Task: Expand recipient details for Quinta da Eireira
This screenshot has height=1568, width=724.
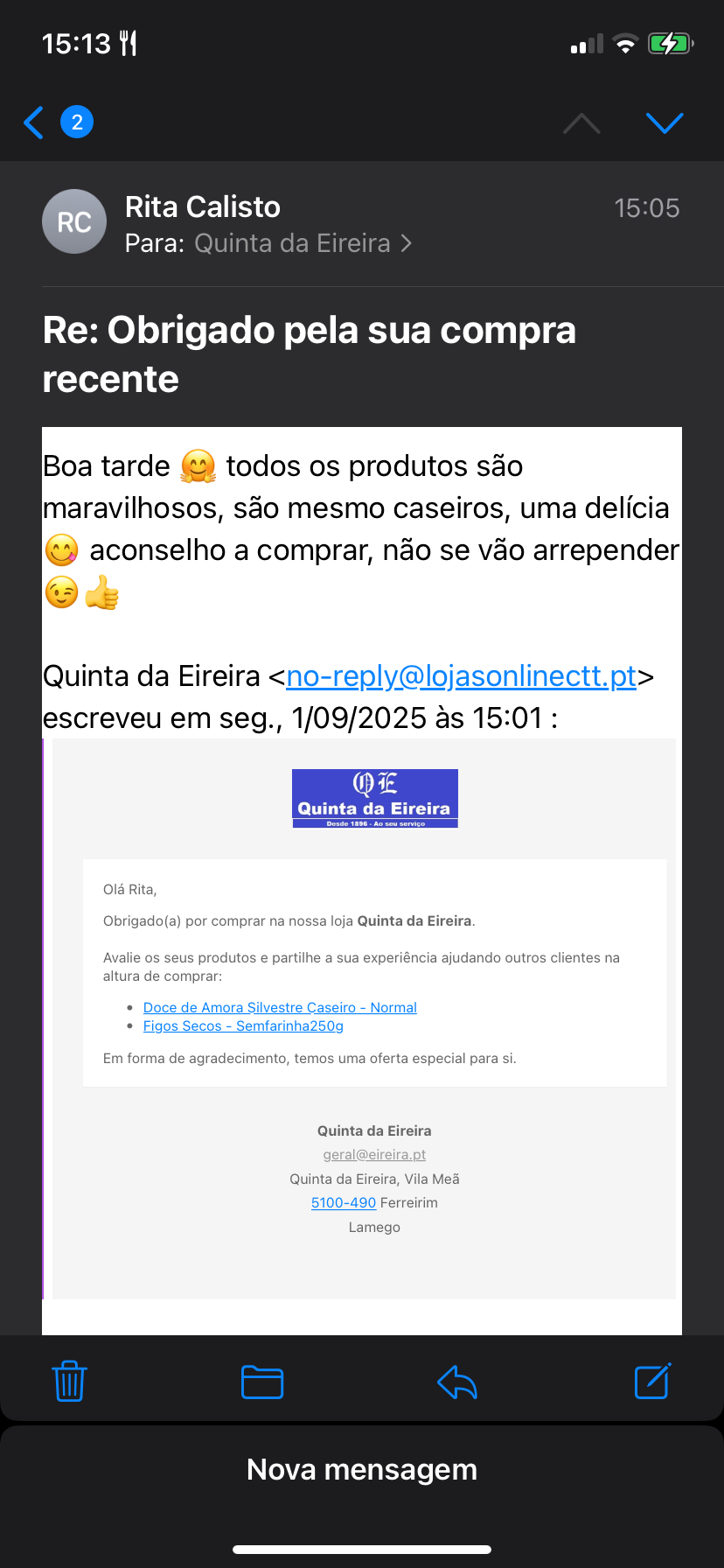Action: tap(302, 243)
